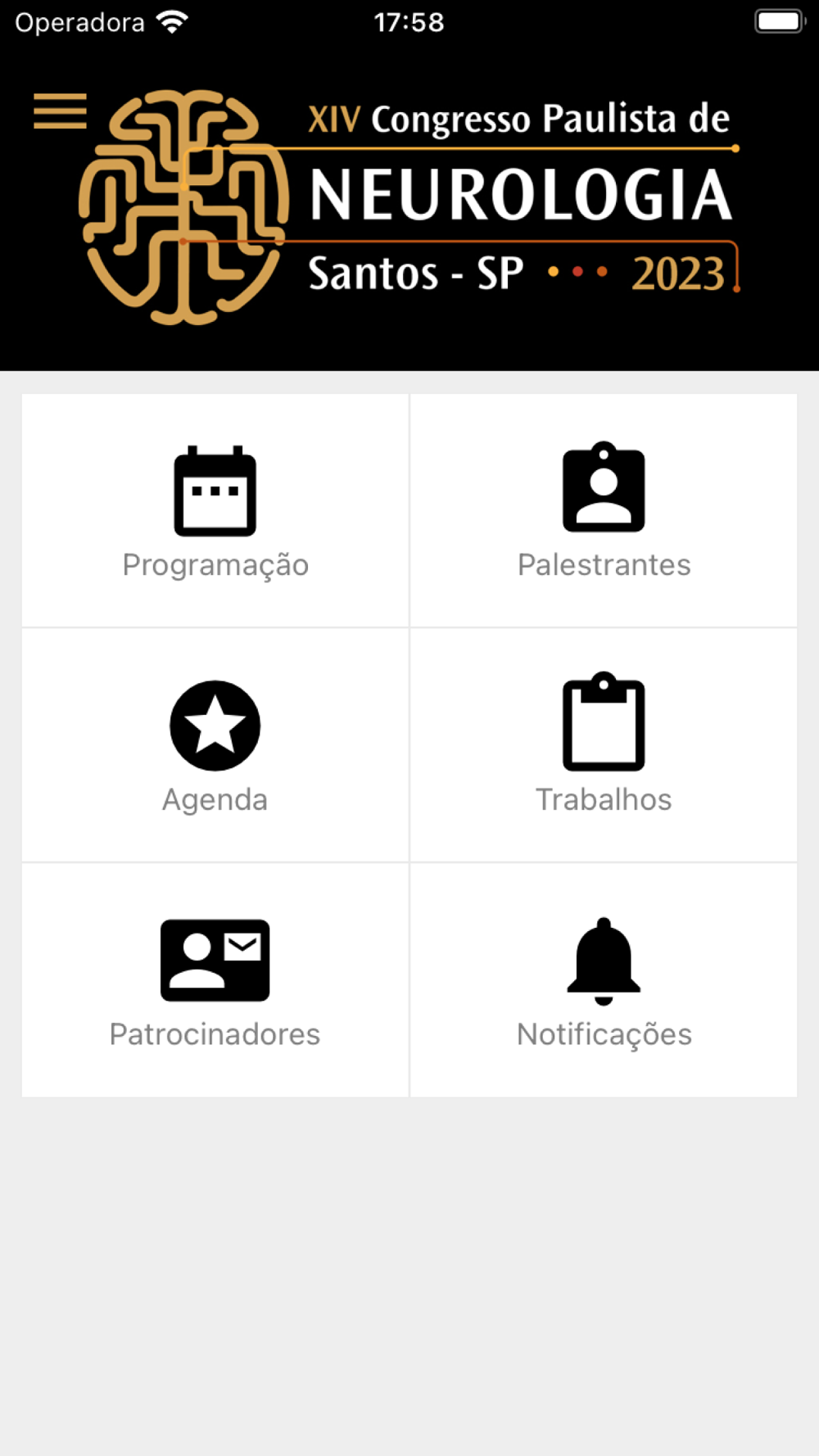Go to my Agenda favorites
Viewport: 819px width, 1456px height.
coord(215,745)
